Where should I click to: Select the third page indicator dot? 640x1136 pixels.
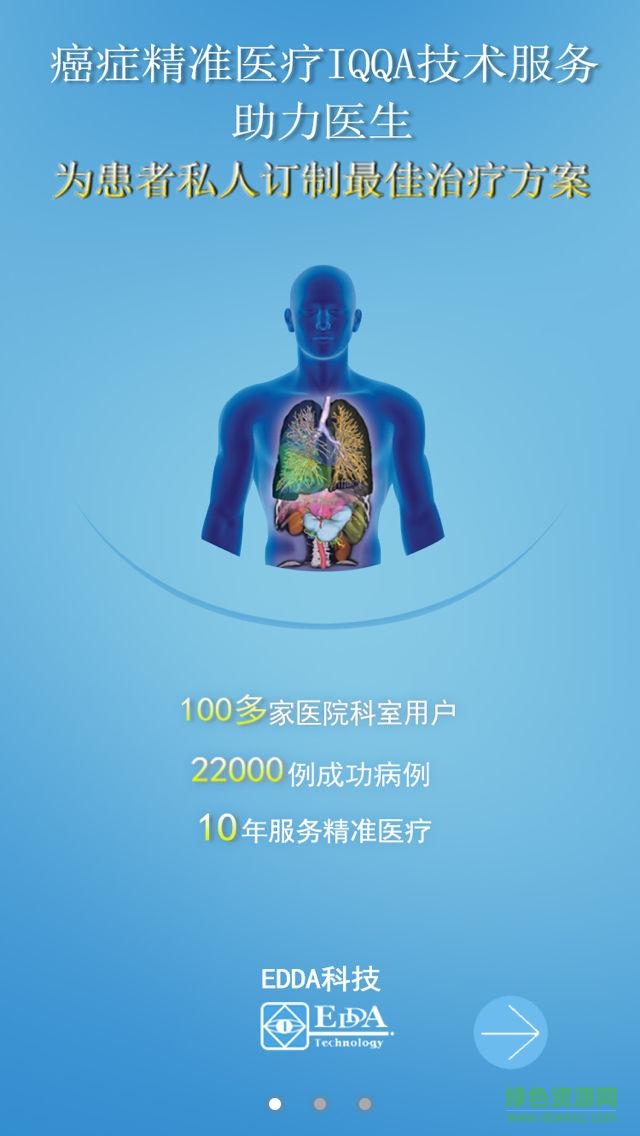[x=365, y=1104]
